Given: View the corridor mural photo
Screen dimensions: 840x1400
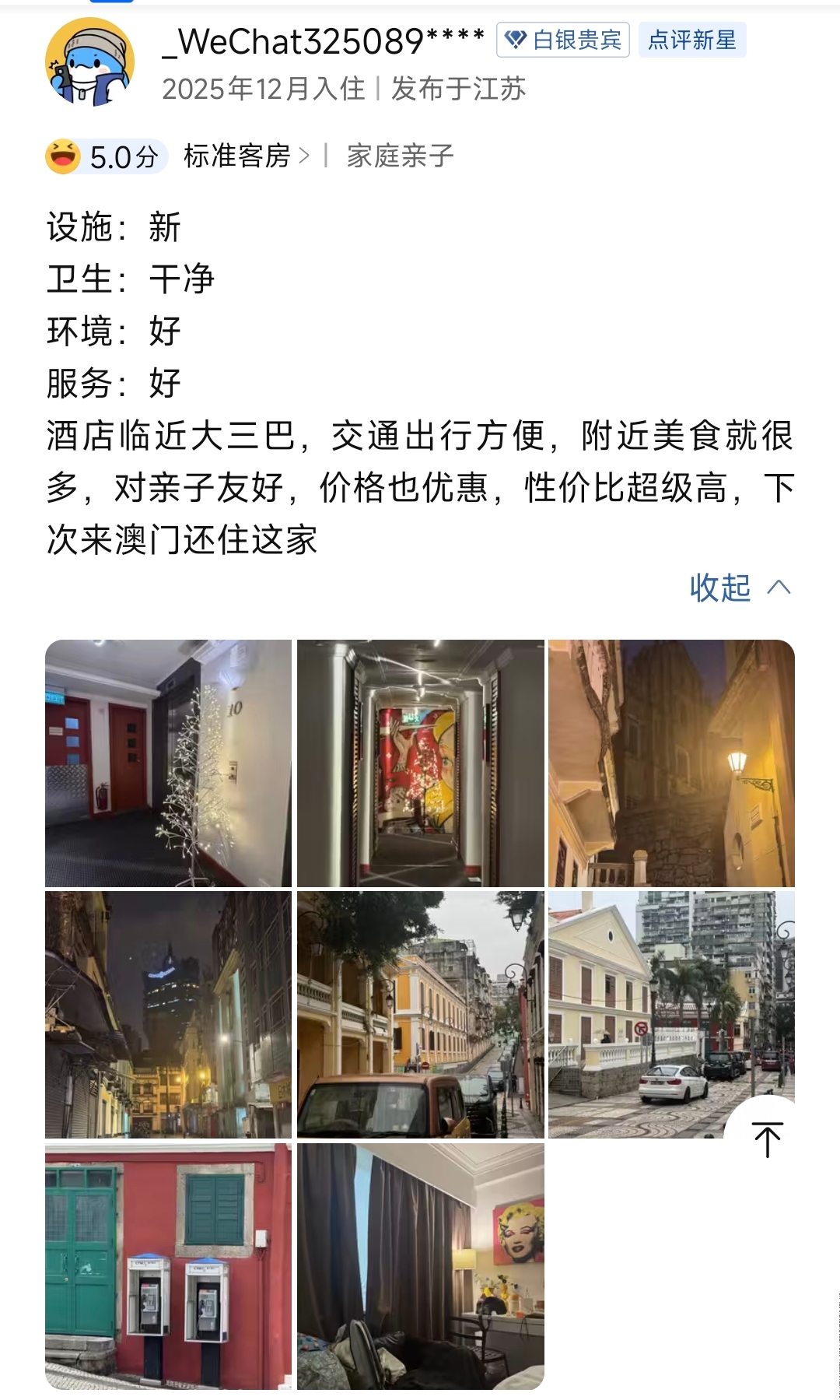Looking at the screenshot, I should pyautogui.click(x=420, y=763).
